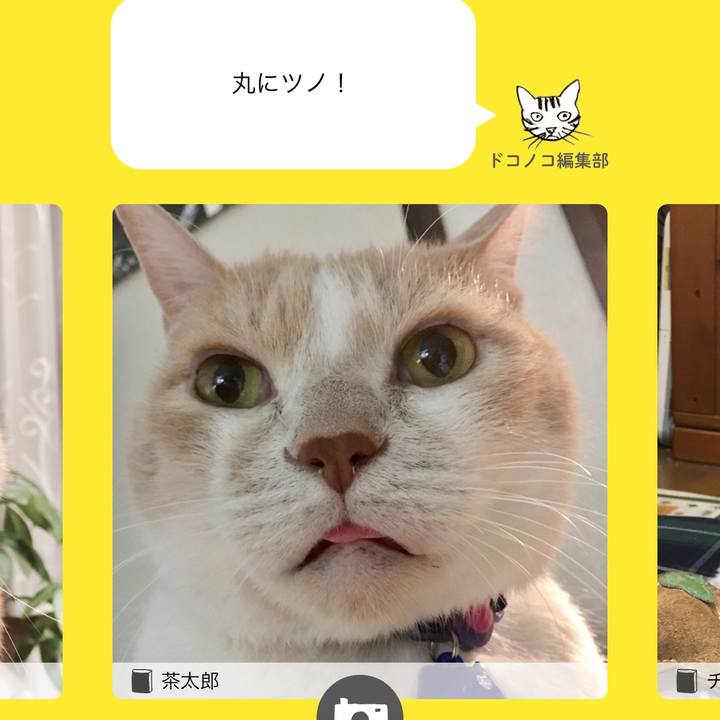Image resolution: width=720 pixels, height=720 pixels.
Task: Open the ドコノコ編集部 cat avatar
Action: tap(548, 113)
